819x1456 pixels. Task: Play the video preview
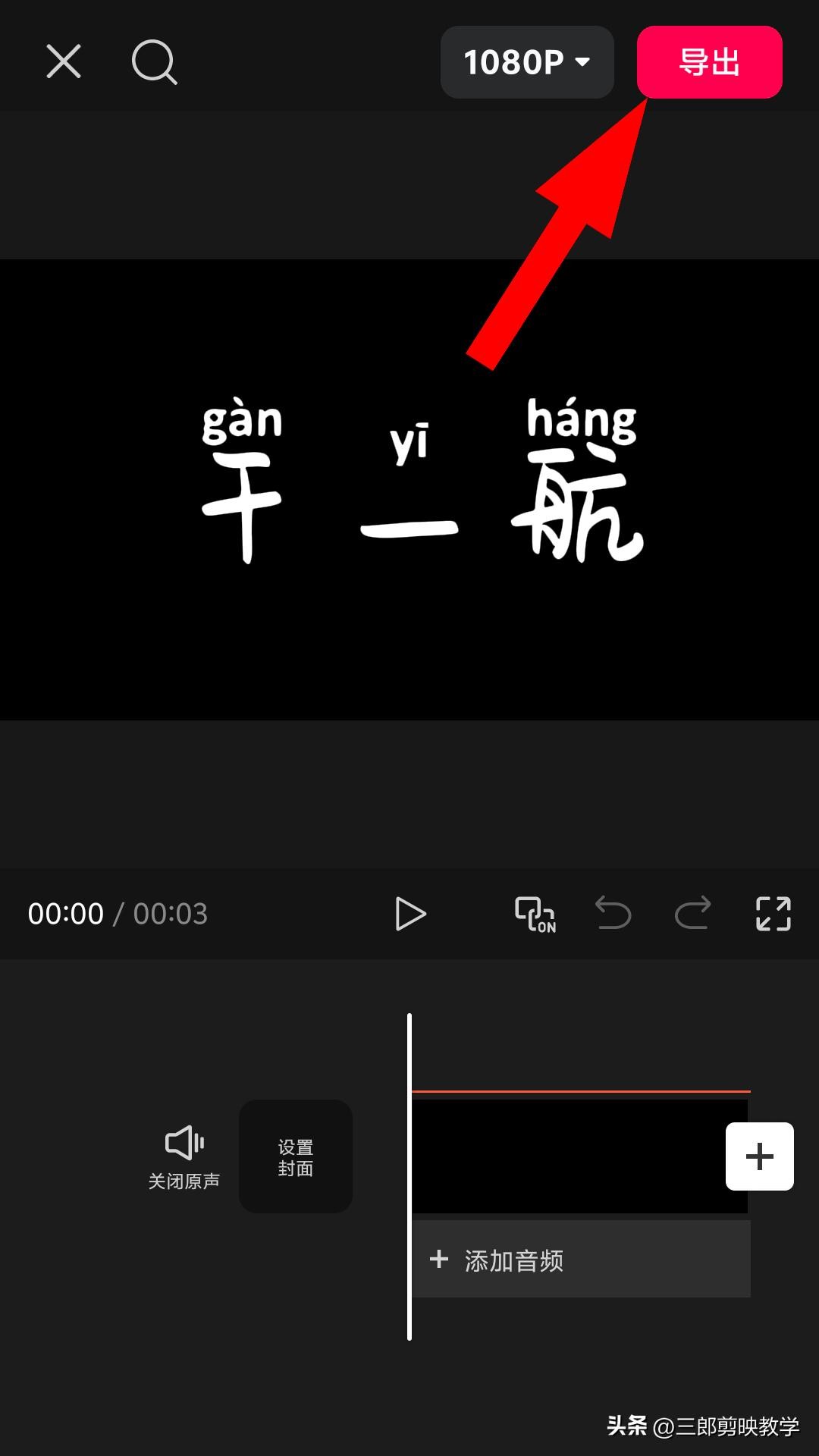(x=410, y=914)
